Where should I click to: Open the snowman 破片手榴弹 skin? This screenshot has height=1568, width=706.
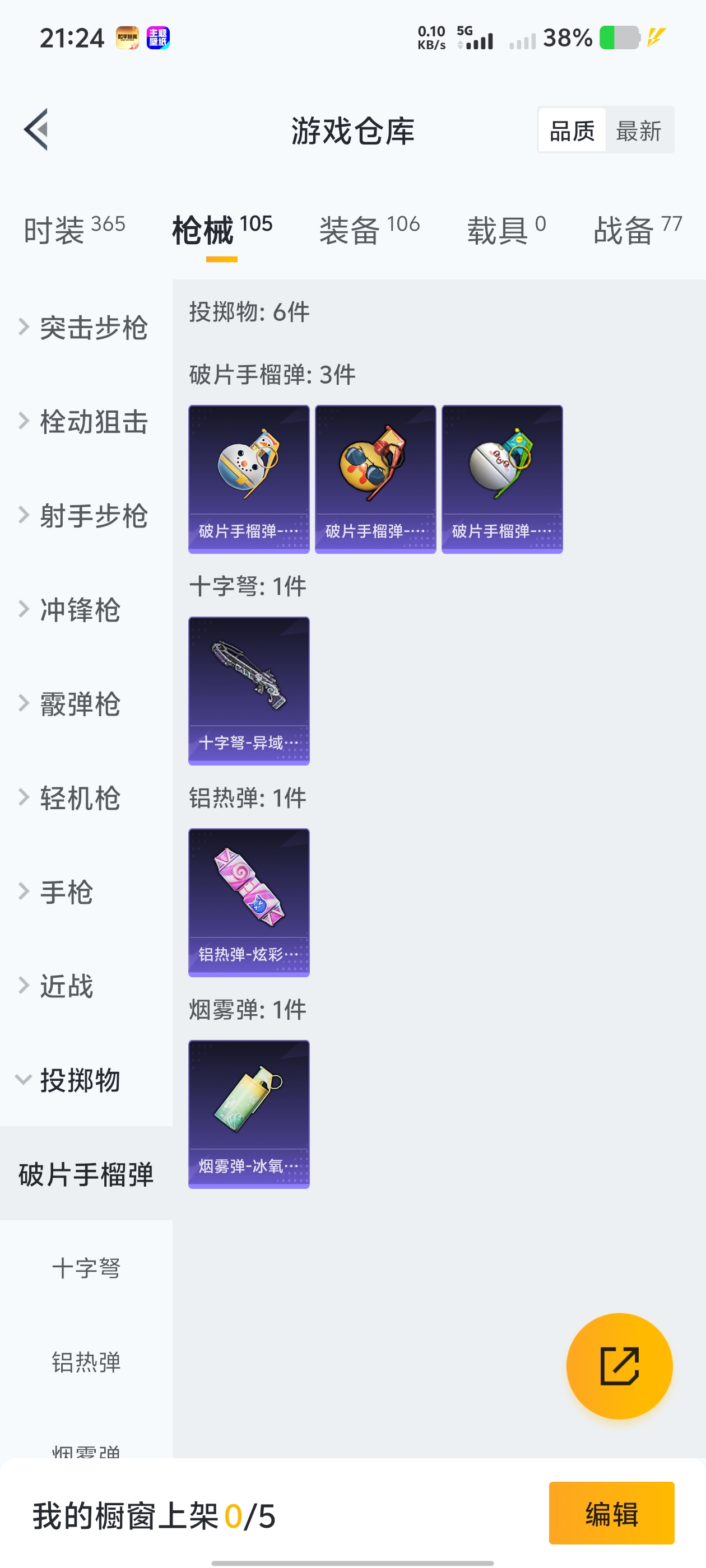pyautogui.click(x=249, y=479)
